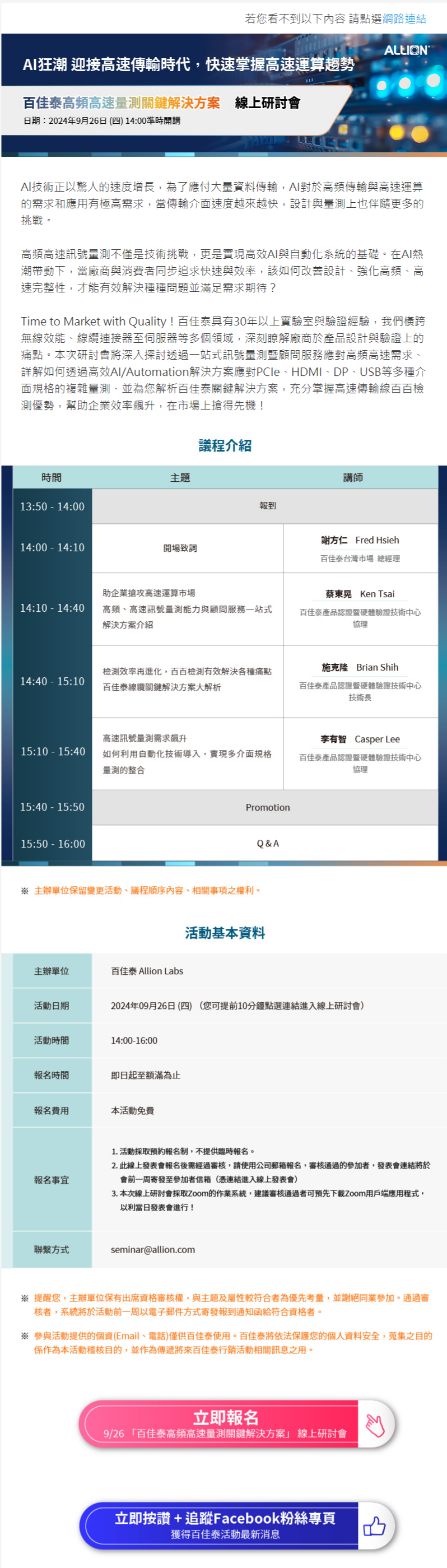Tap the 立即報名 registration button
Screen dimensions: 447x1568
pyautogui.click(x=236, y=1423)
